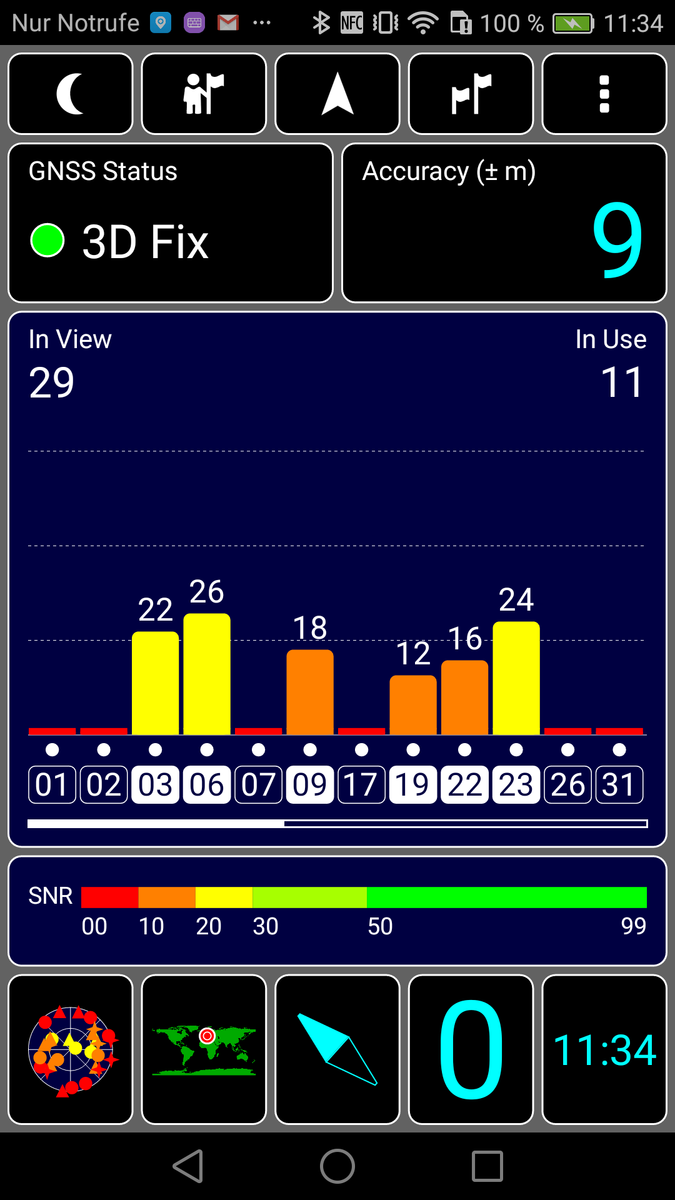675x1200 pixels.
Task: Open the navigation arrow button
Action: [x=337, y=94]
